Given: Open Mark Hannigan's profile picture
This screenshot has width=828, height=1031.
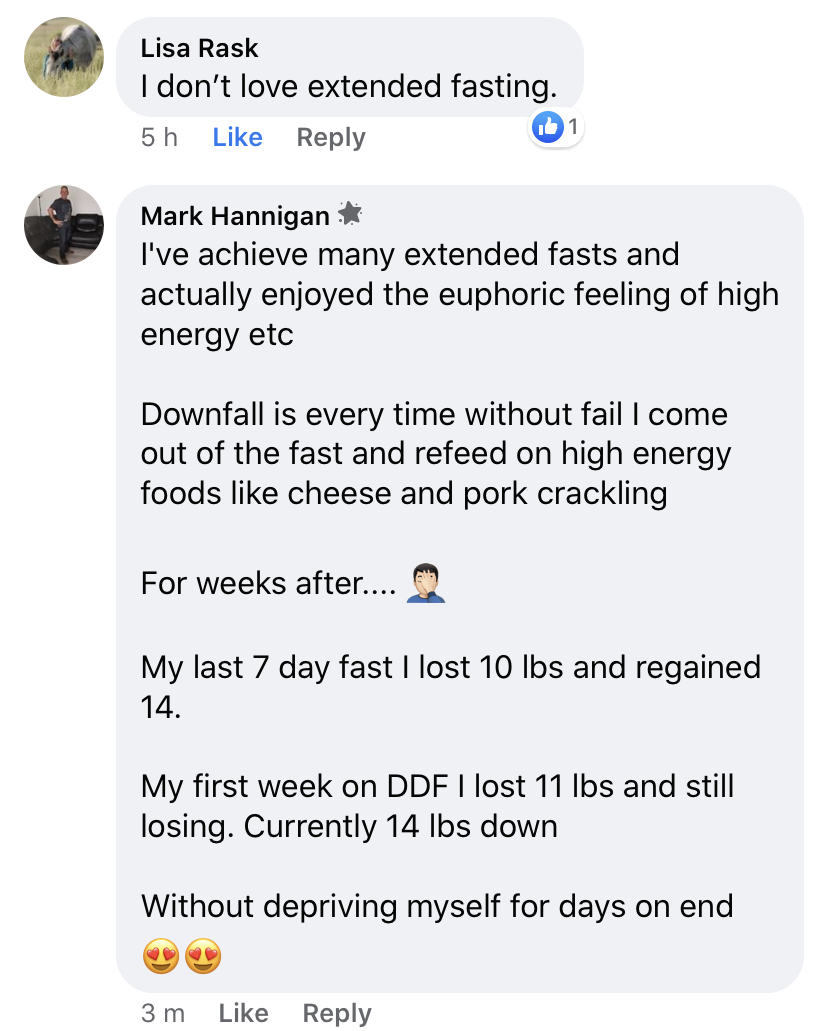Looking at the screenshot, I should click(64, 225).
